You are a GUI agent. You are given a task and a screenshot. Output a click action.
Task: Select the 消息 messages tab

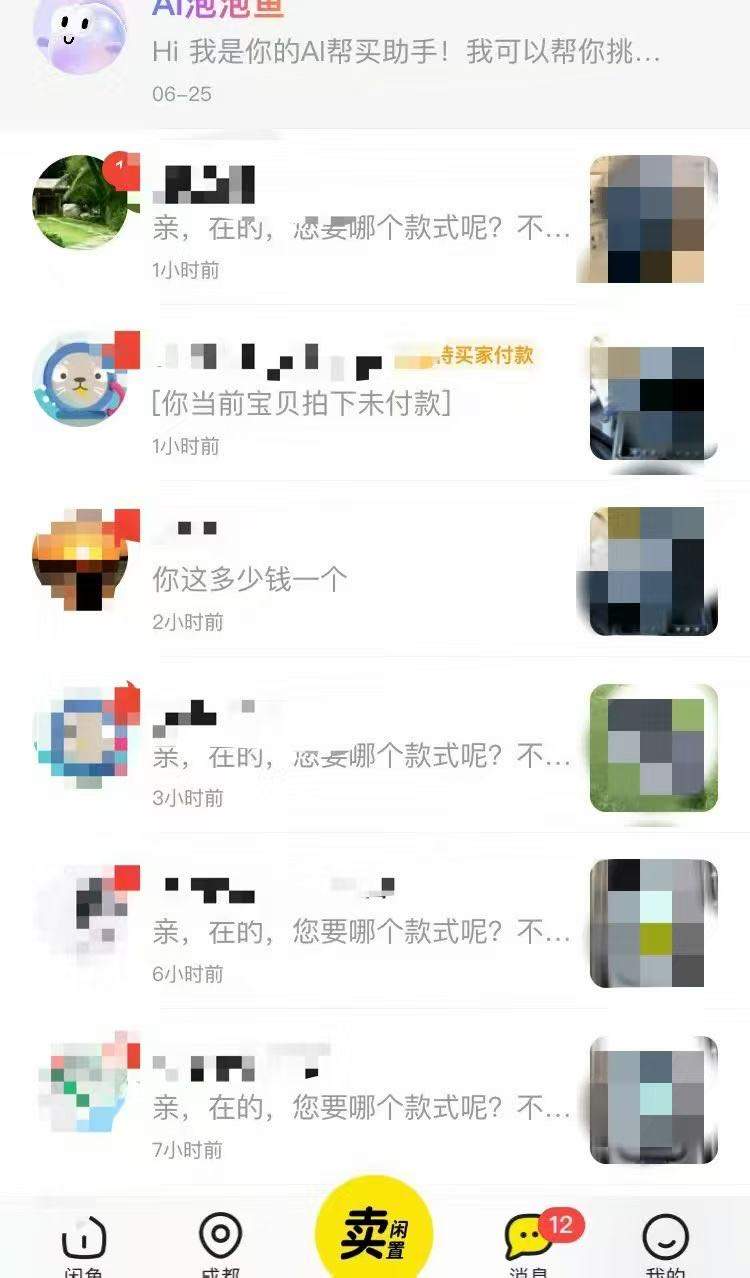coord(530,1245)
